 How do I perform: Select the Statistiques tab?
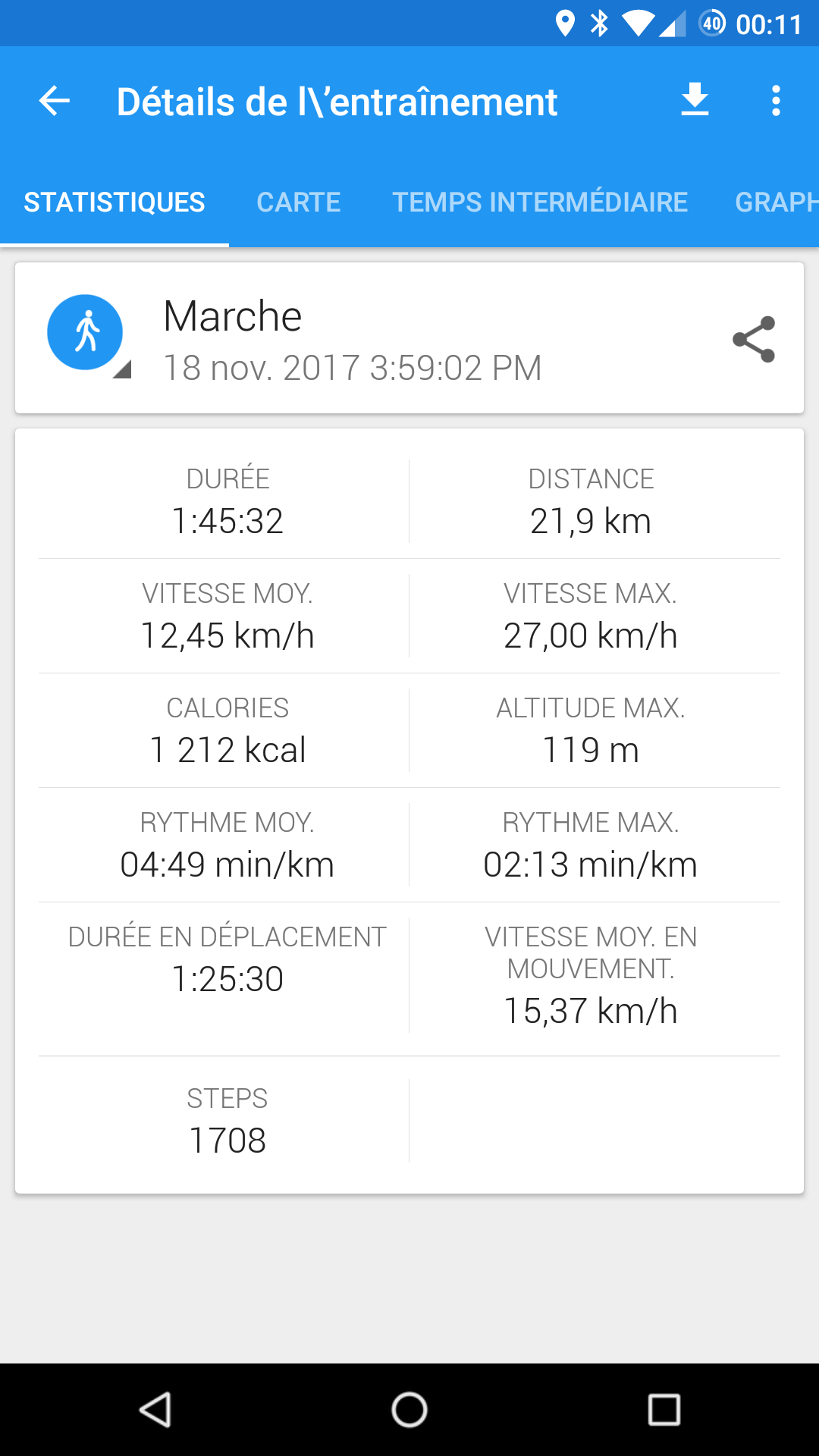pos(115,202)
